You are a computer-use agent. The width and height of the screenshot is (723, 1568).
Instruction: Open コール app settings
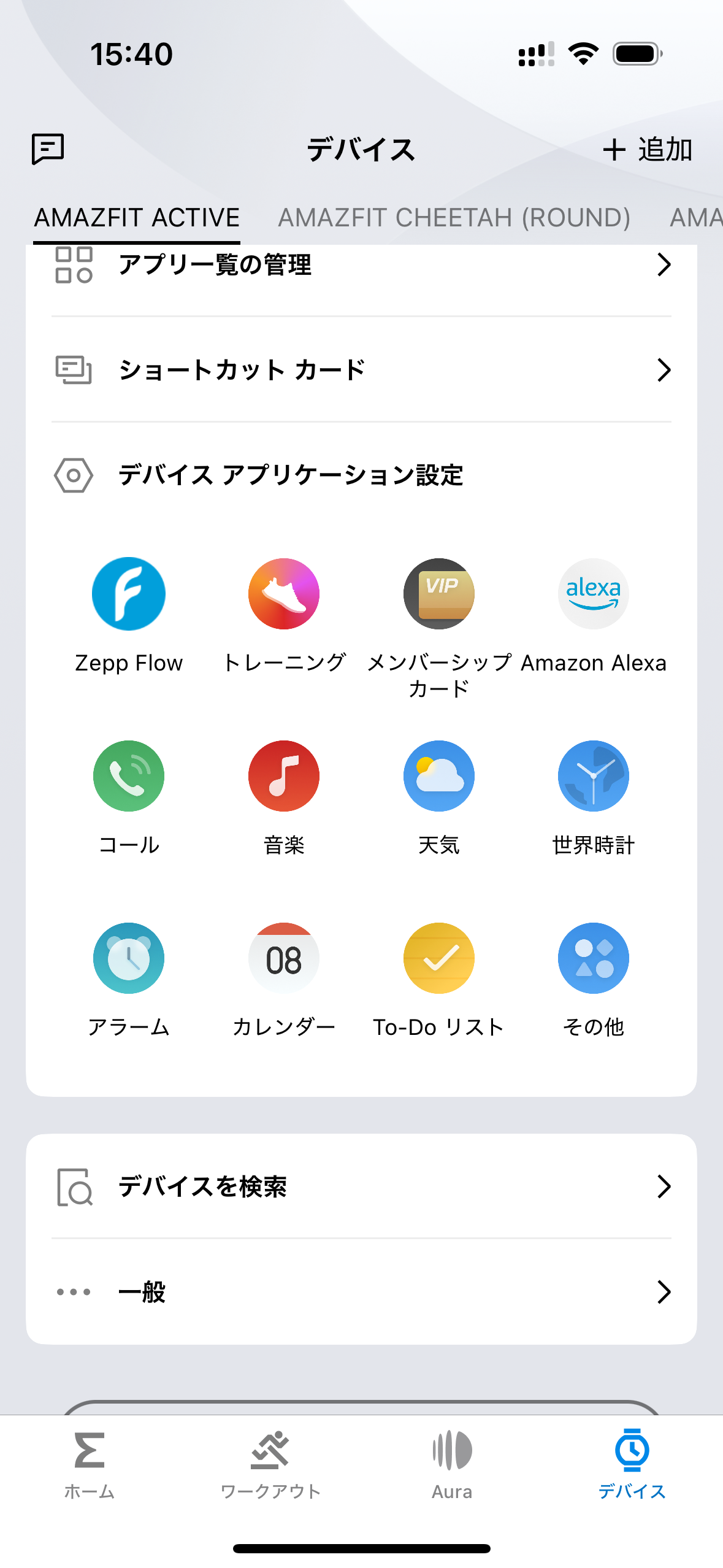(129, 776)
